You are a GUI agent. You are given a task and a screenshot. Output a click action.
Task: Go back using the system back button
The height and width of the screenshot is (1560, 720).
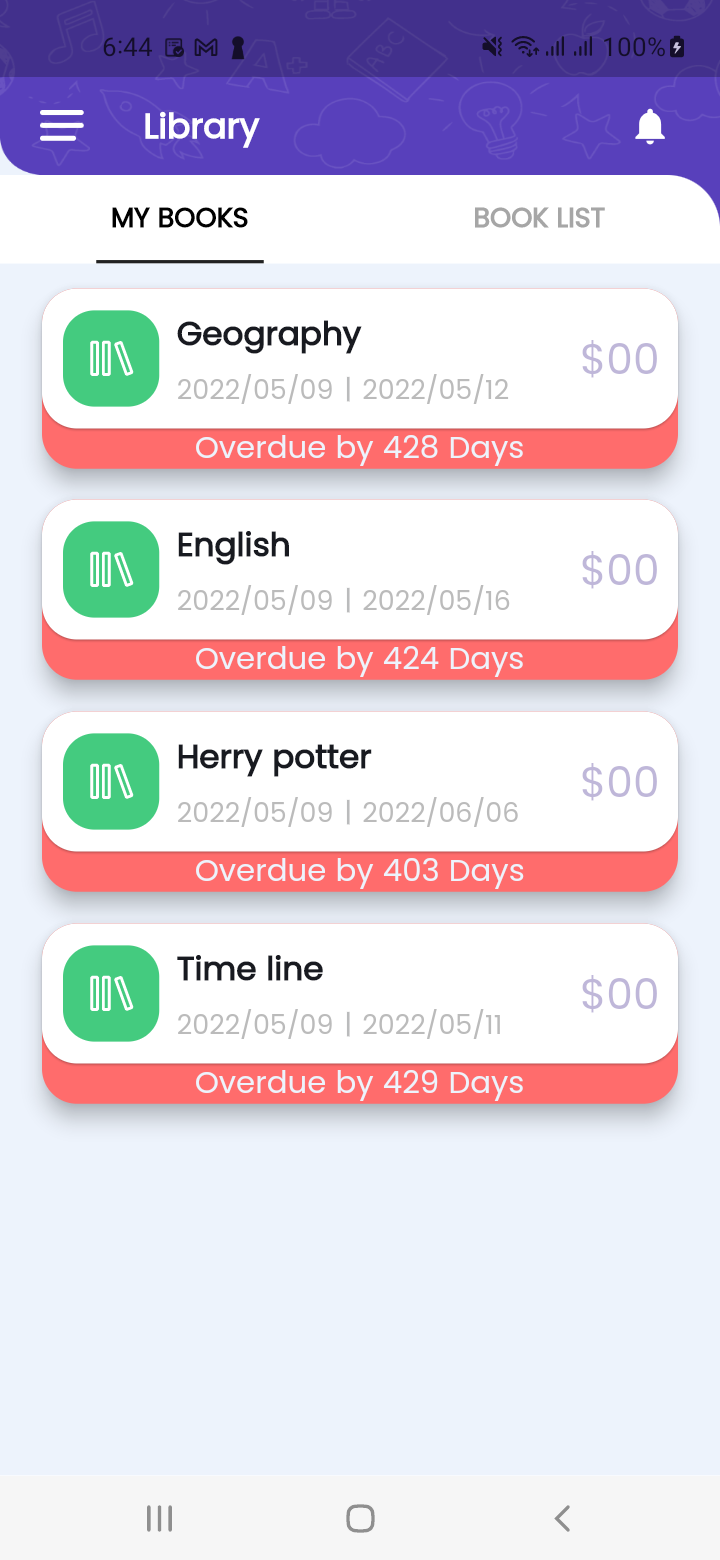point(562,1518)
